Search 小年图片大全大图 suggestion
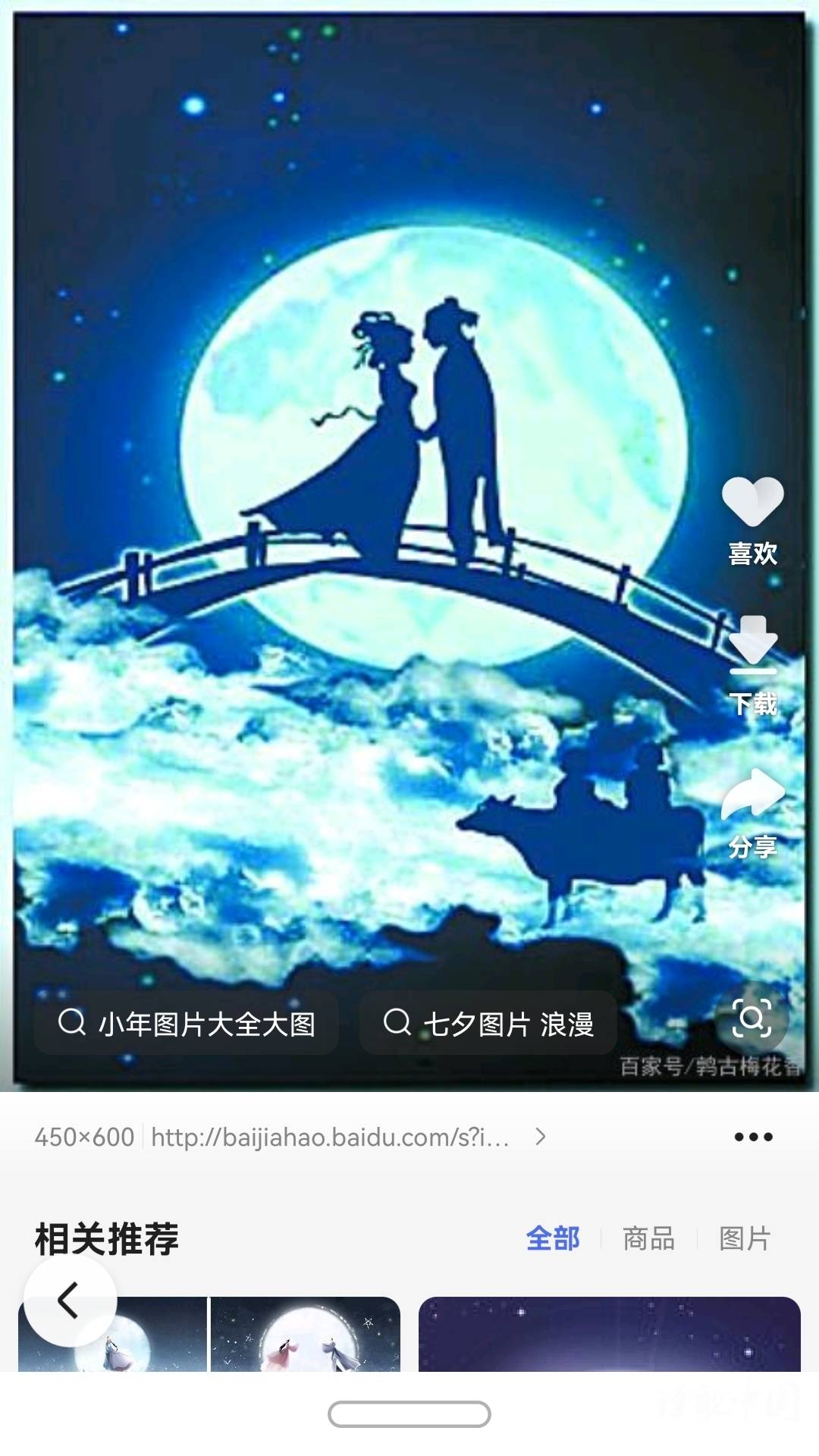This screenshot has width=819, height=1456. click(187, 1023)
